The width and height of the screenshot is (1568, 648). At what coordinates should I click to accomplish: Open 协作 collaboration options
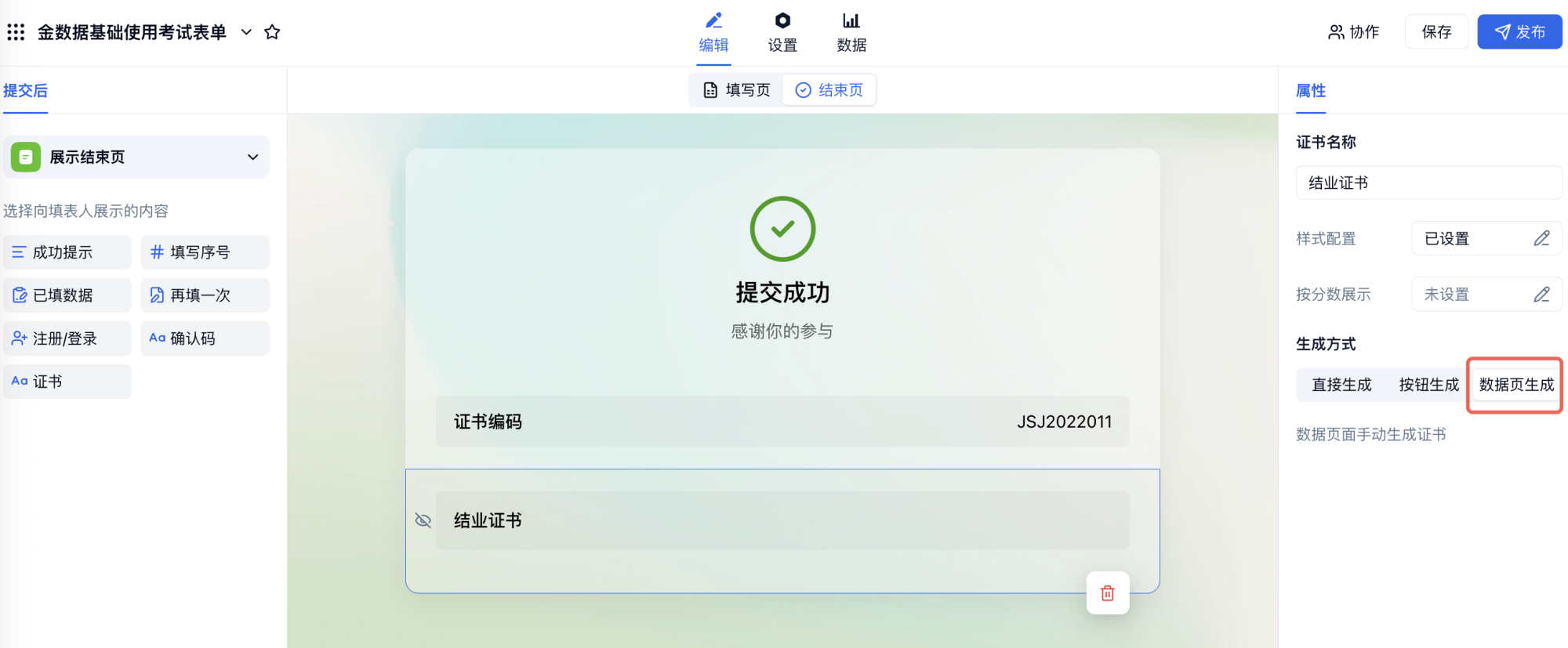[1353, 32]
